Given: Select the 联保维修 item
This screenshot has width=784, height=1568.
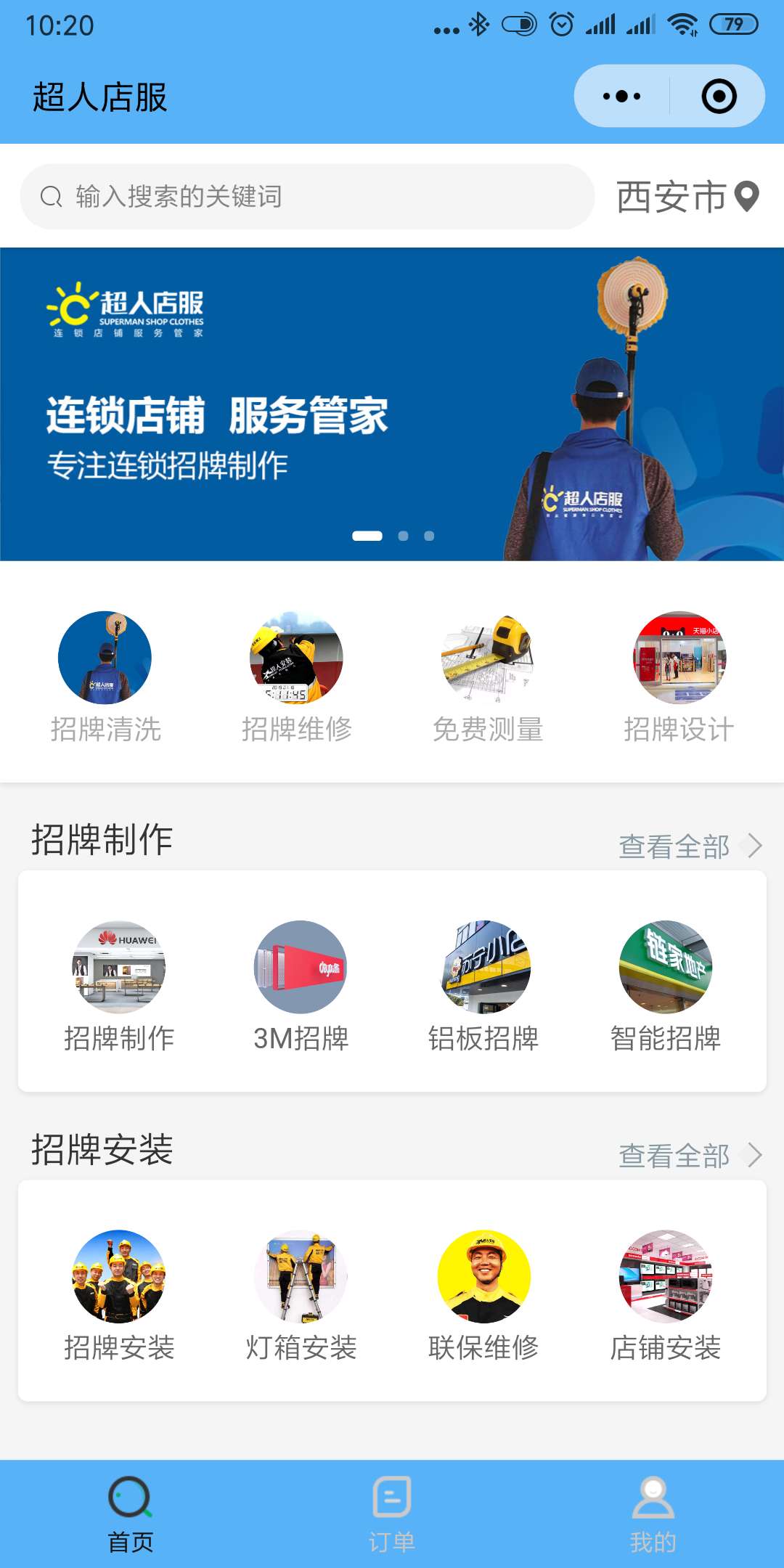Looking at the screenshot, I should [x=483, y=1294].
